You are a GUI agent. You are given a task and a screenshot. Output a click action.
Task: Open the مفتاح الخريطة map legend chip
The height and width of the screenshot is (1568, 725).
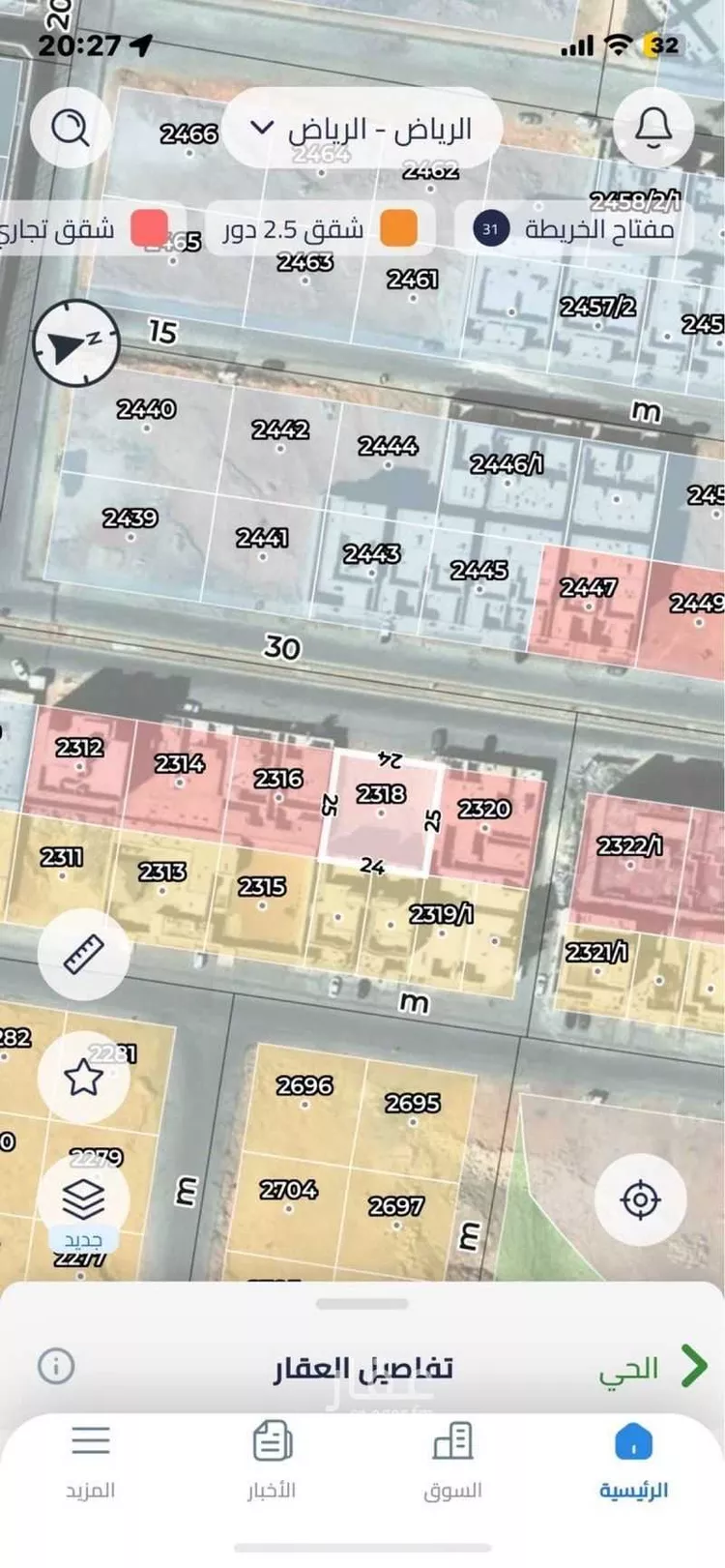tap(572, 229)
